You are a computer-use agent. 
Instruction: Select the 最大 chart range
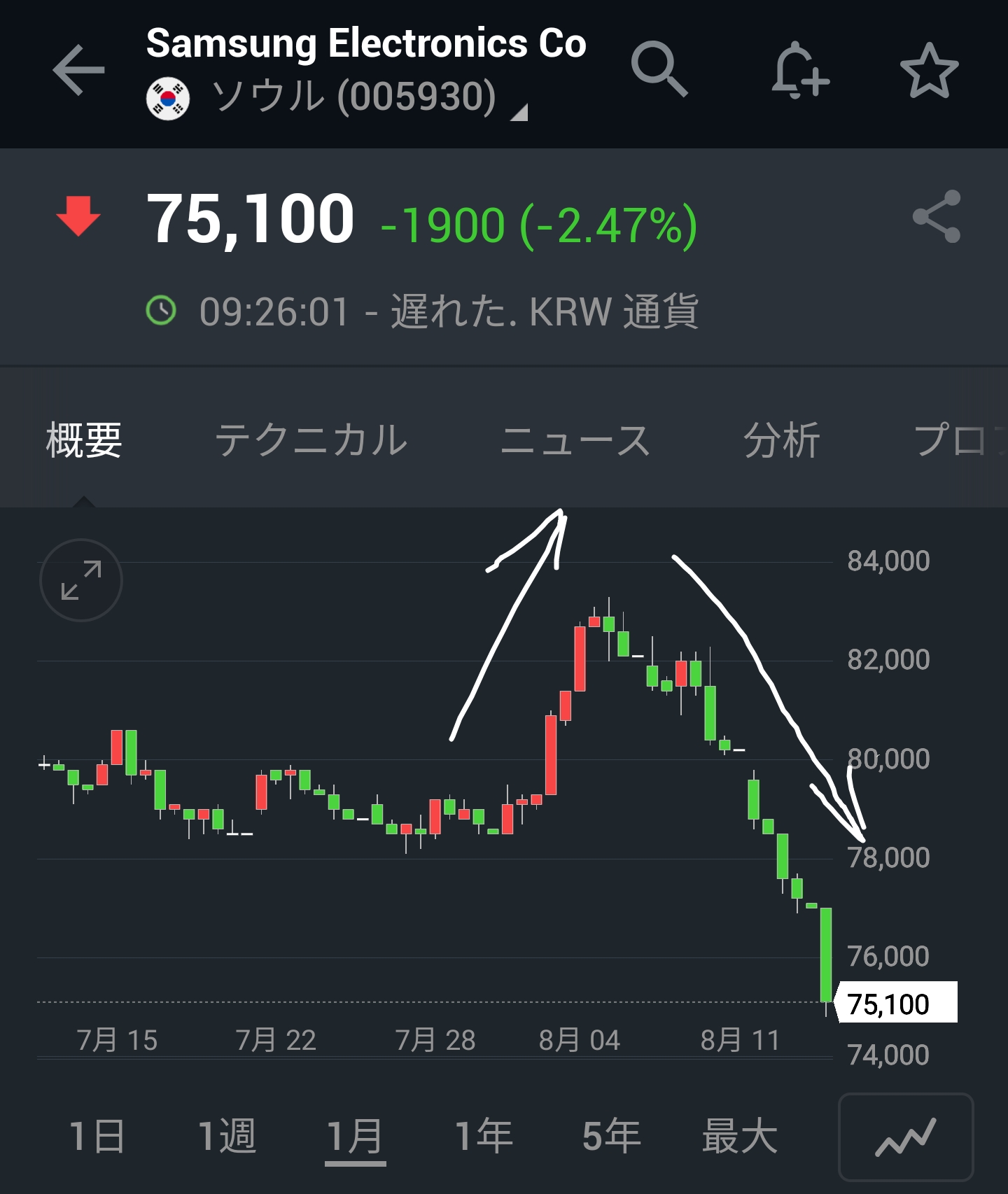(740, 1135)
